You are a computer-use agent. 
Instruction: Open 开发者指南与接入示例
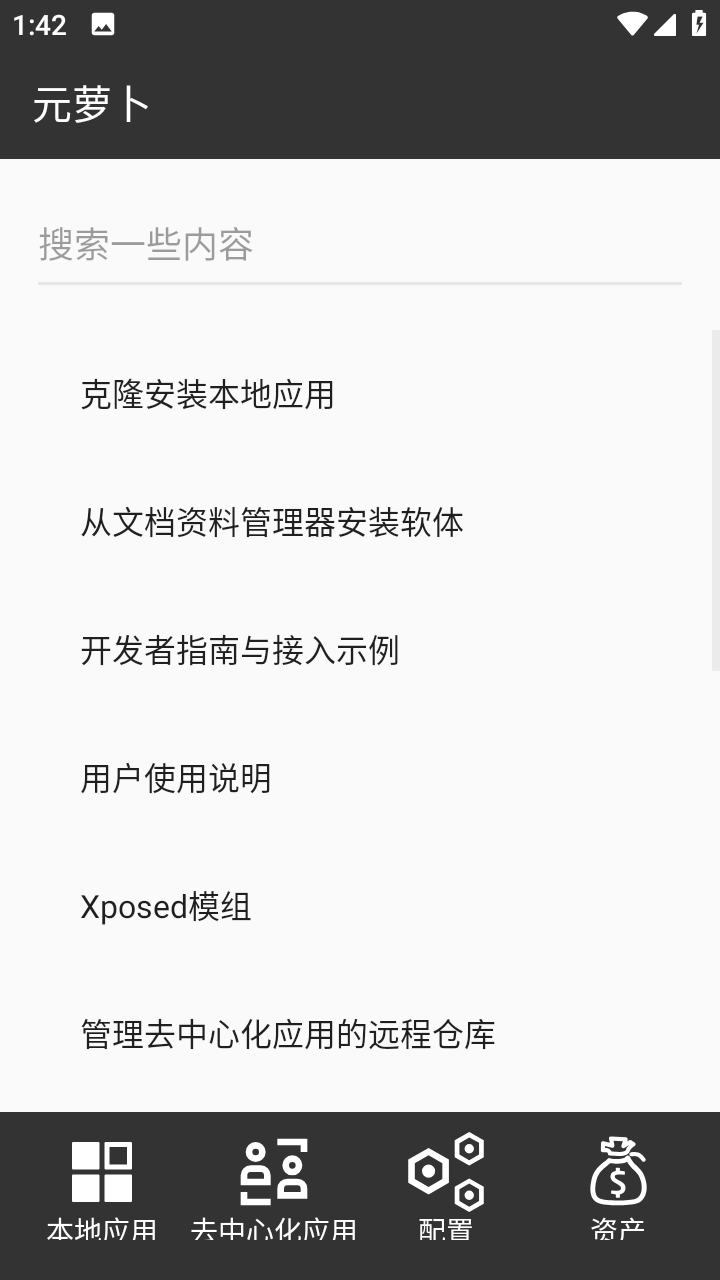[x=240, y=651]
